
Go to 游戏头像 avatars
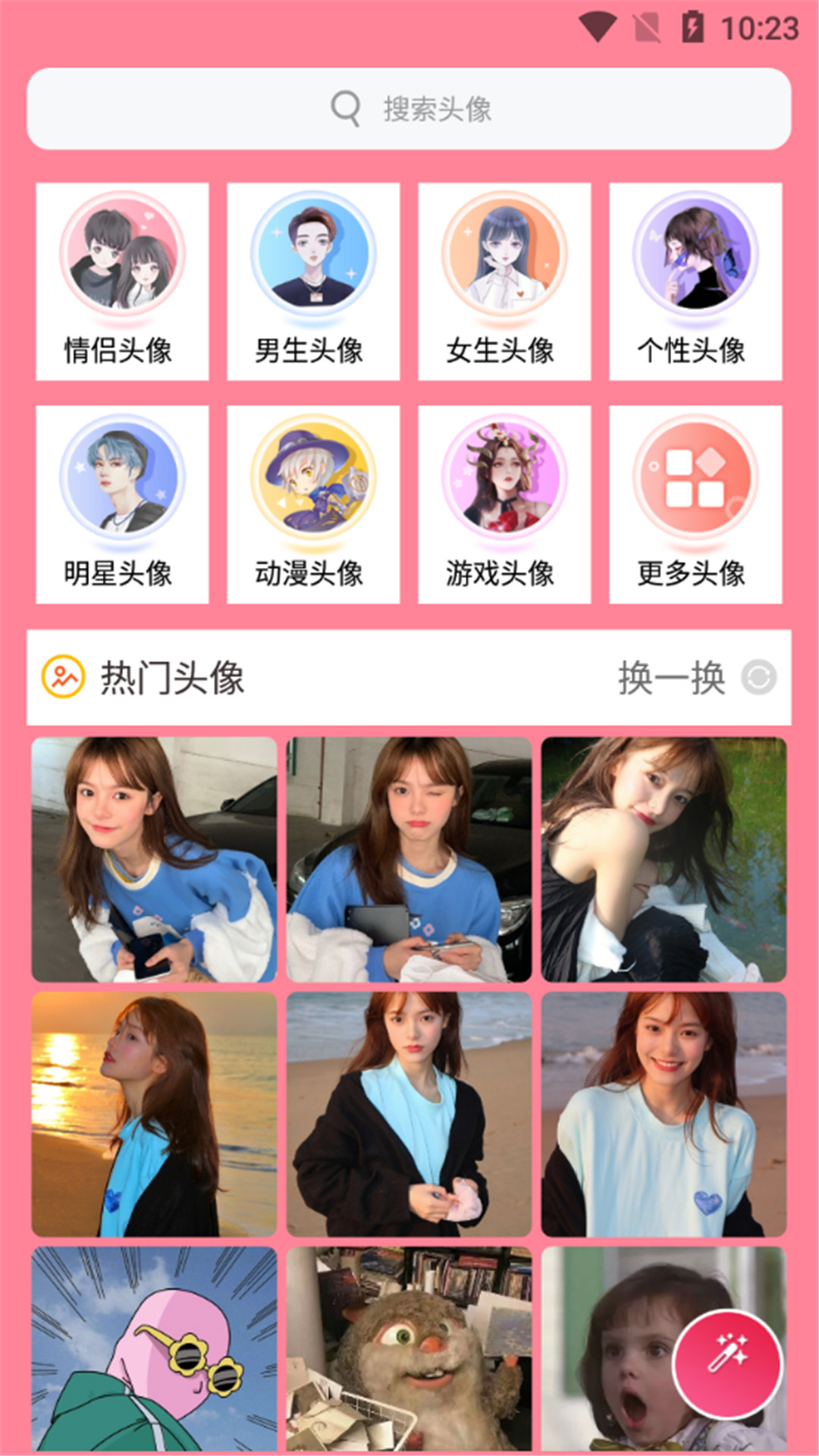504,504
